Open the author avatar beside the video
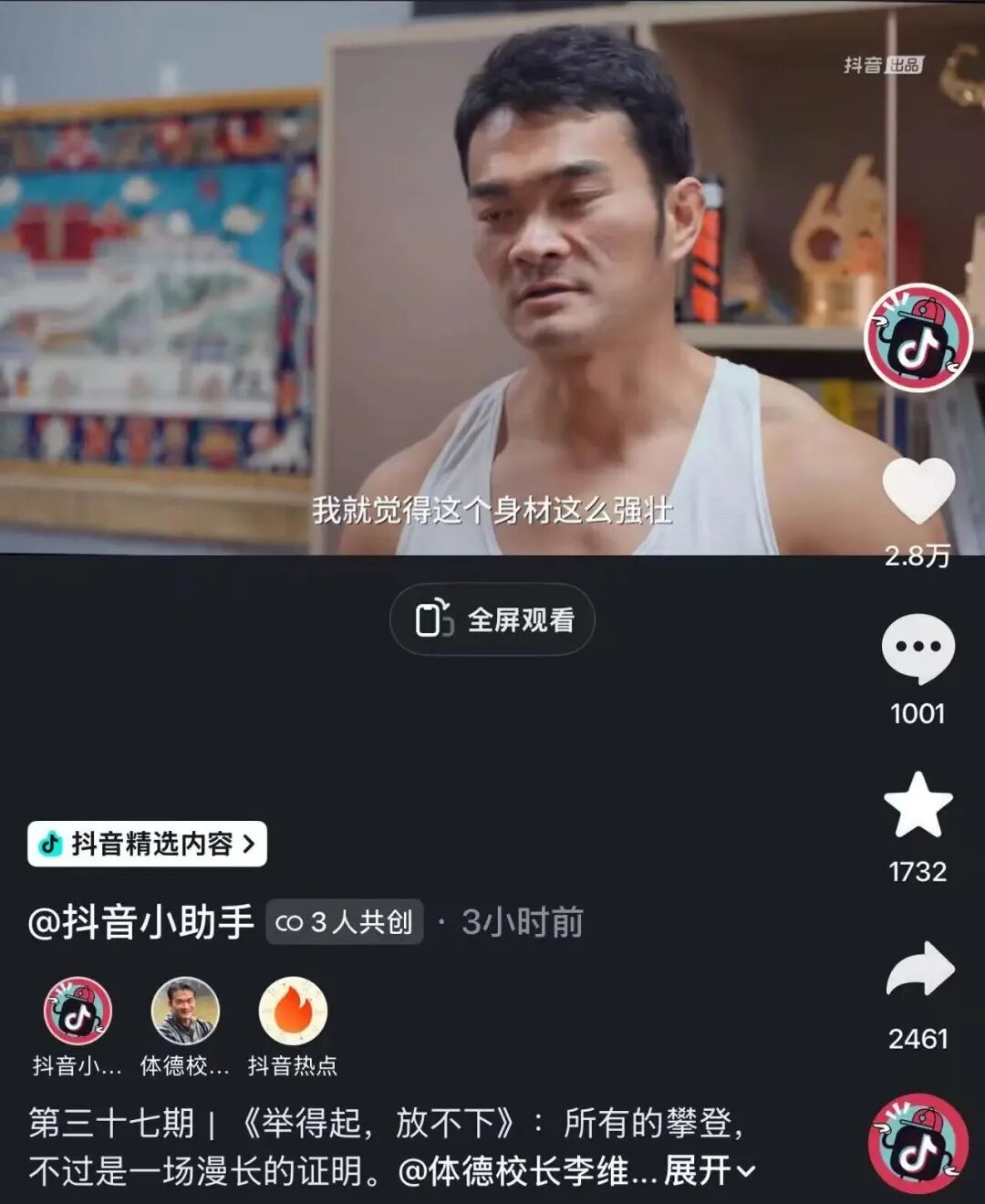This screenshot has height=1204, width=985. (x=918, y=338)
